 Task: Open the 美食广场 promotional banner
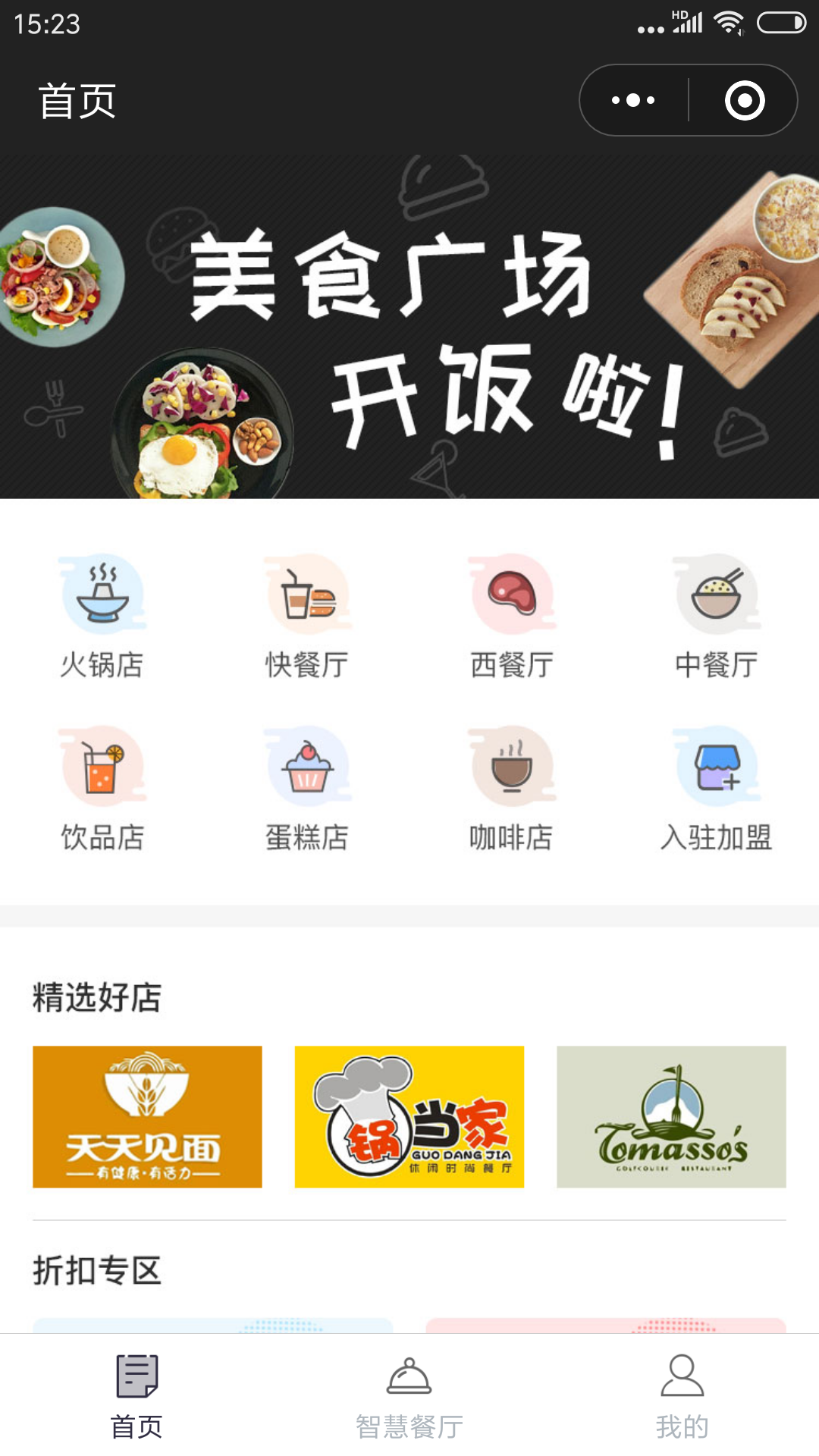409,327
